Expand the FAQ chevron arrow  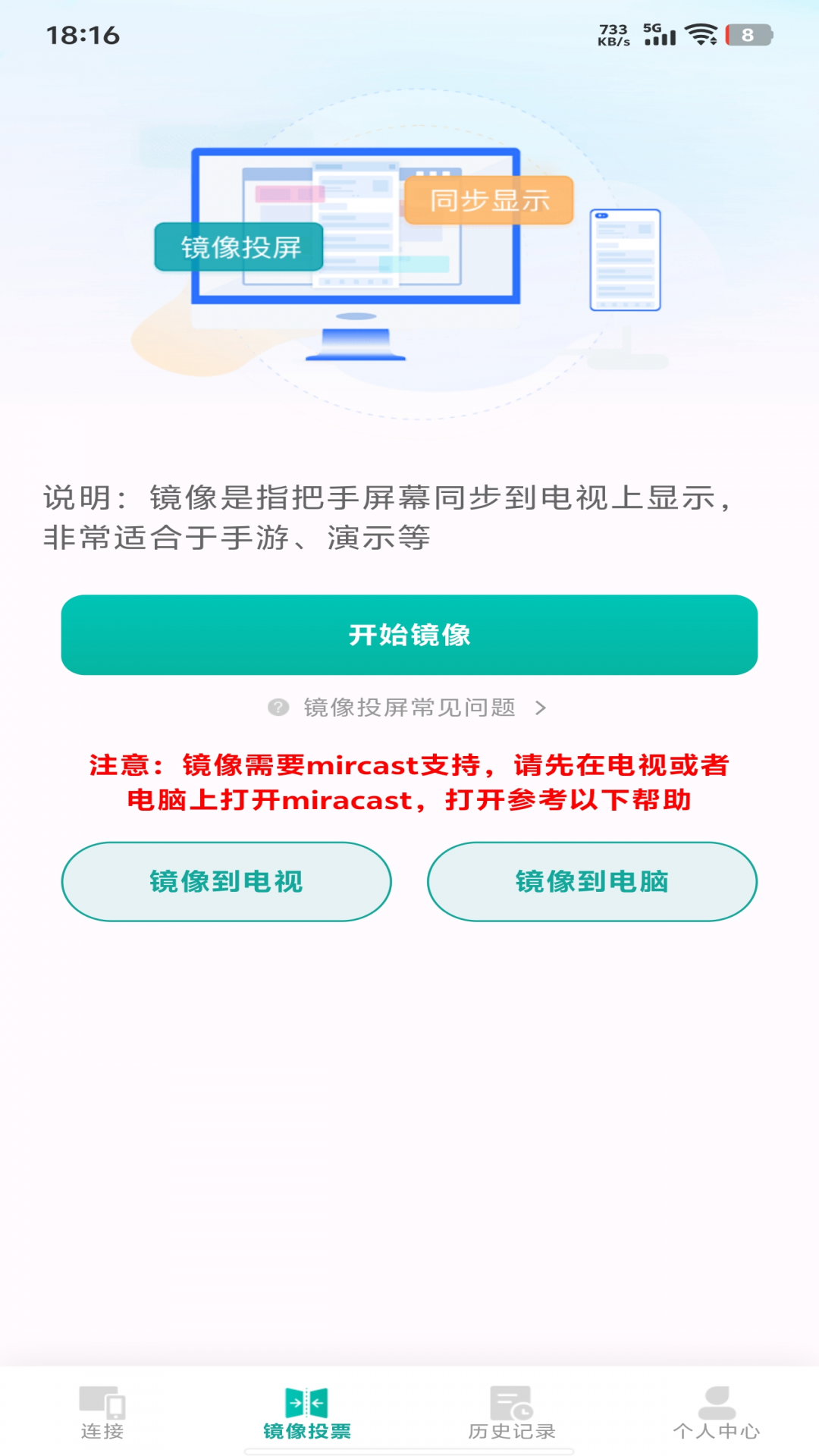coord(541,708)
